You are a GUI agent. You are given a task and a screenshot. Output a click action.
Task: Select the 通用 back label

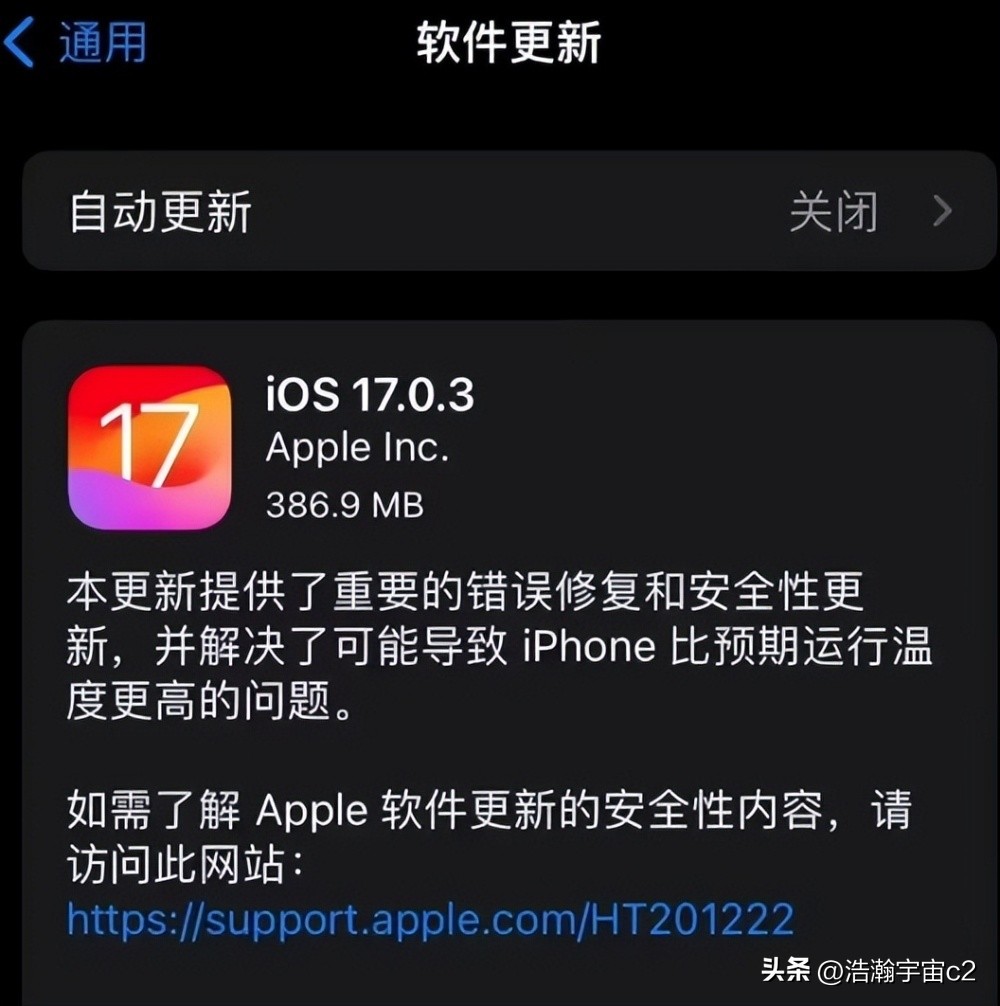point(103,42)
